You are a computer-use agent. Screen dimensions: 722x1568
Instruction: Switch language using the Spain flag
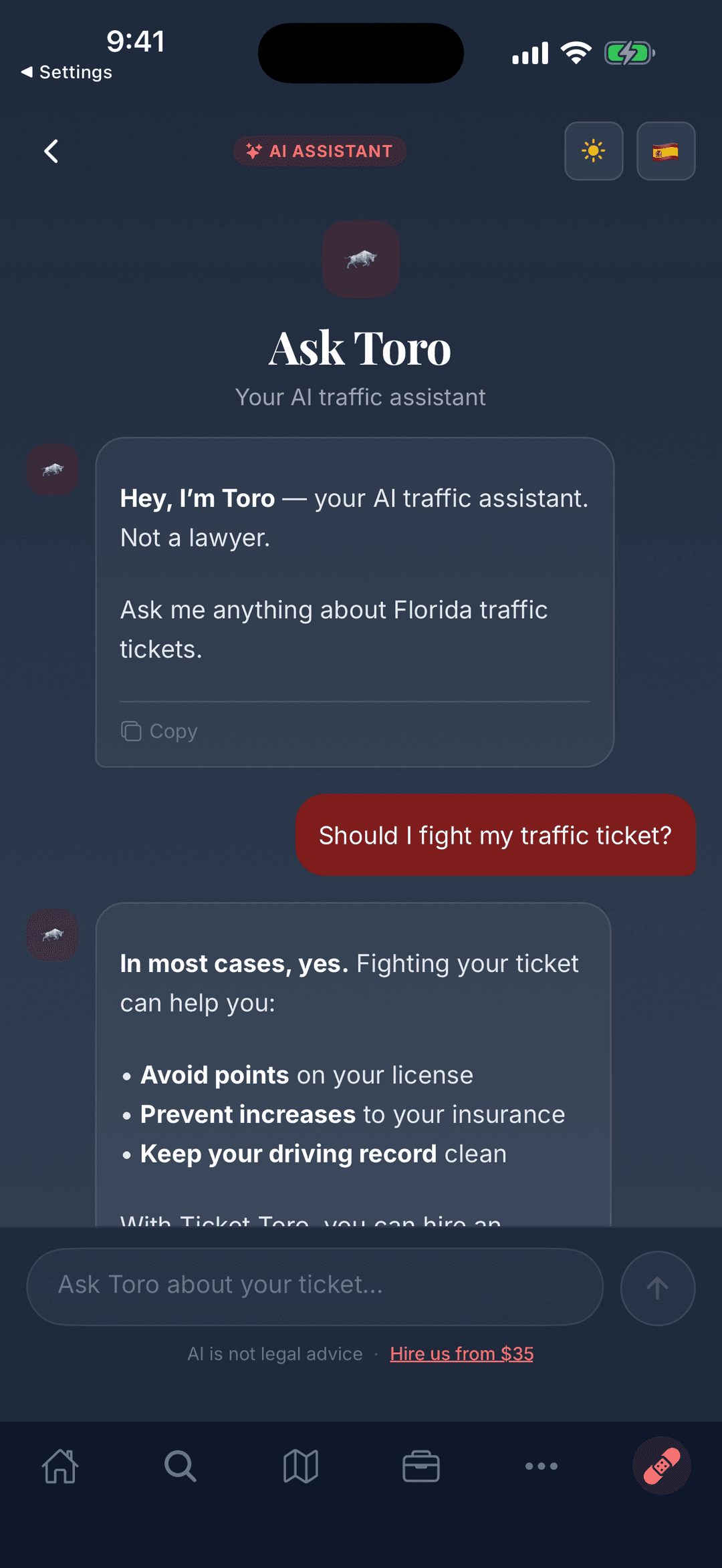pos(666,152)
